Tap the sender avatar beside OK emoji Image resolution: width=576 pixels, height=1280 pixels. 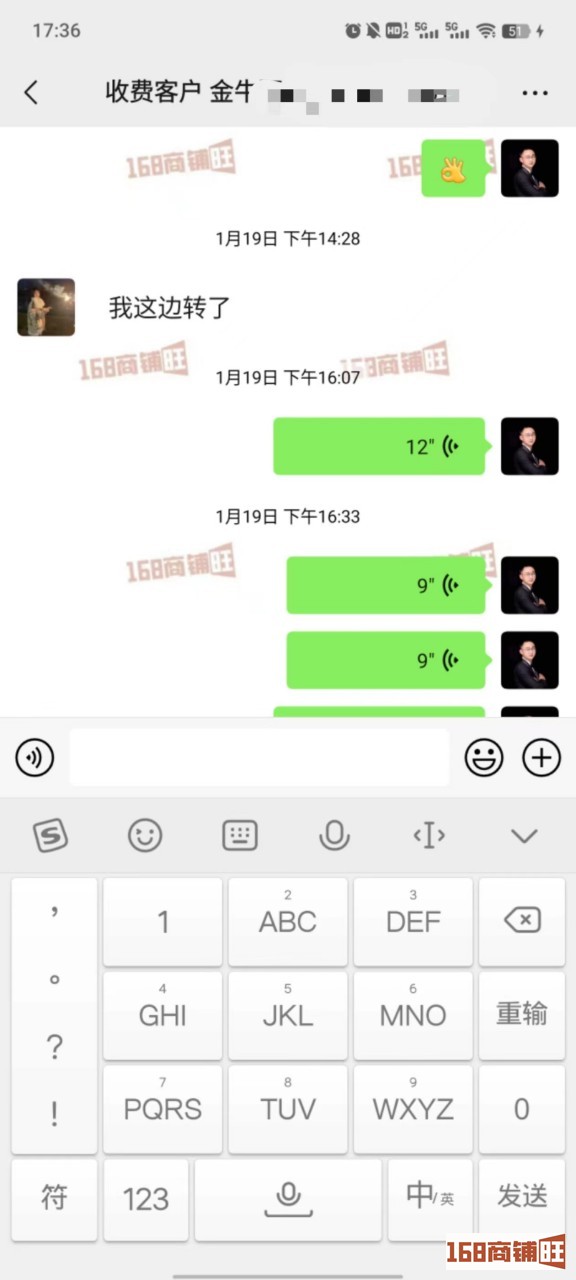[529, 168]
